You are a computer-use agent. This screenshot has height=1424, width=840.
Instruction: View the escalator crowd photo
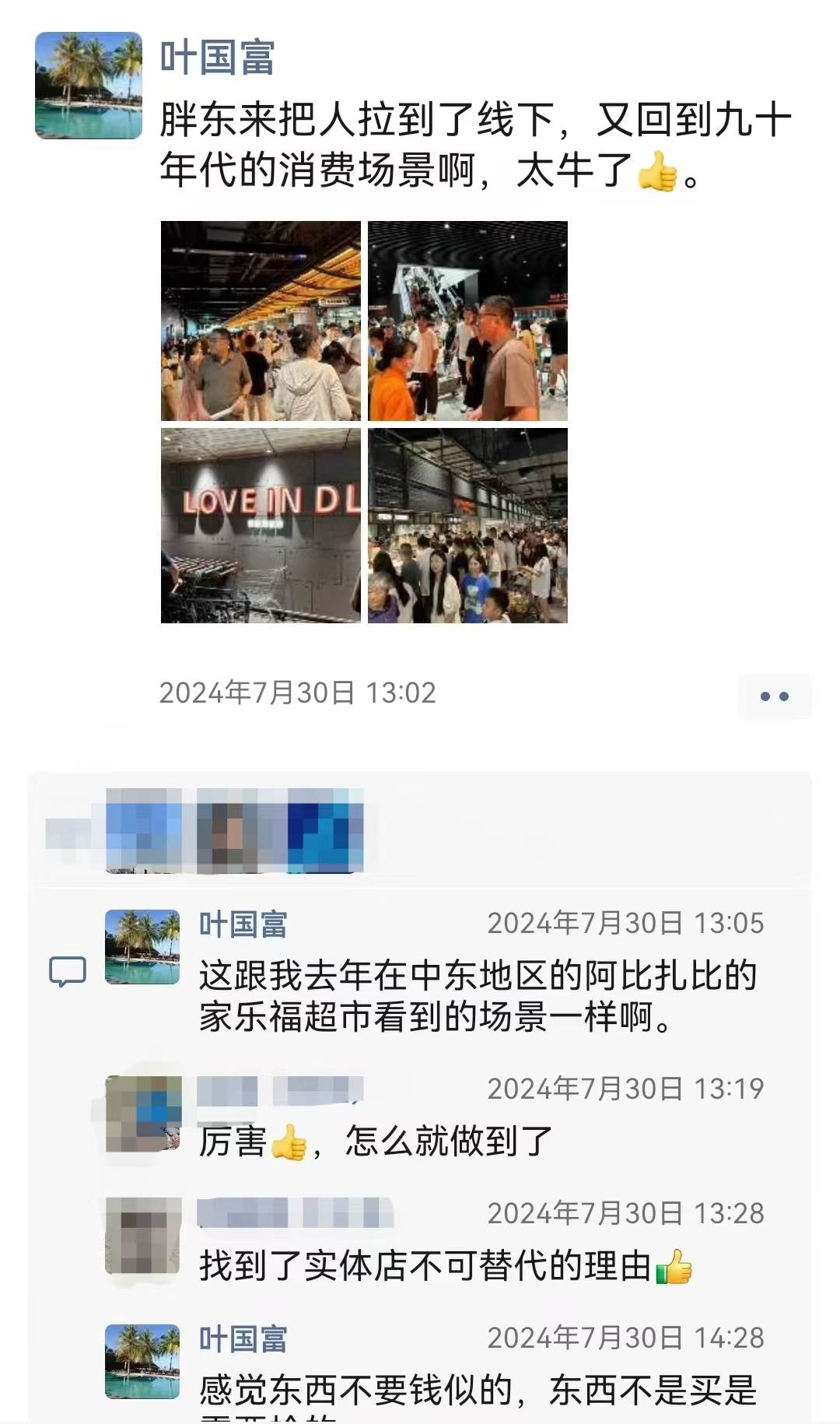[467, 321]
